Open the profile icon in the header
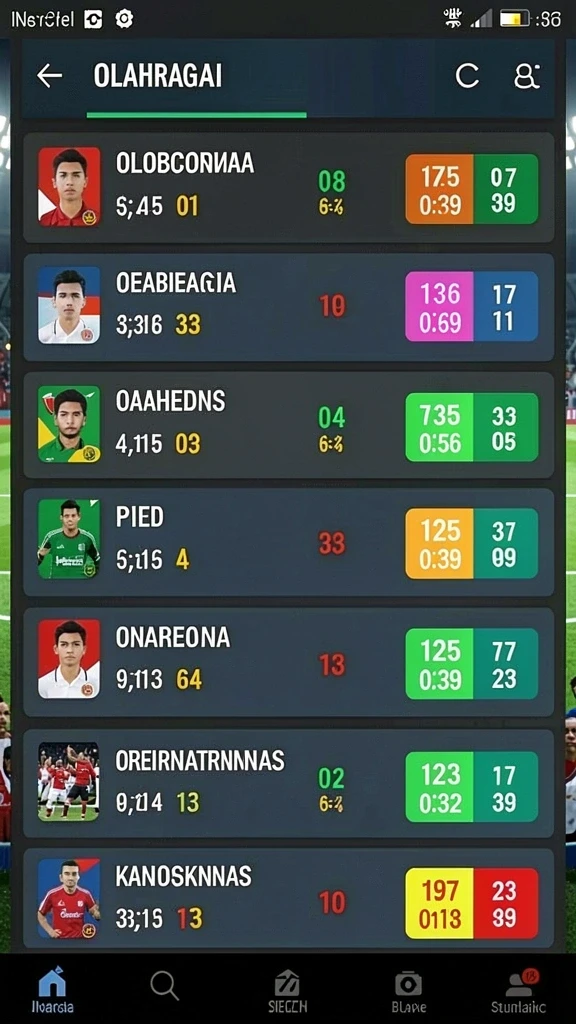Viewport: 576px width, 1024px height. [x=526, y=76]
